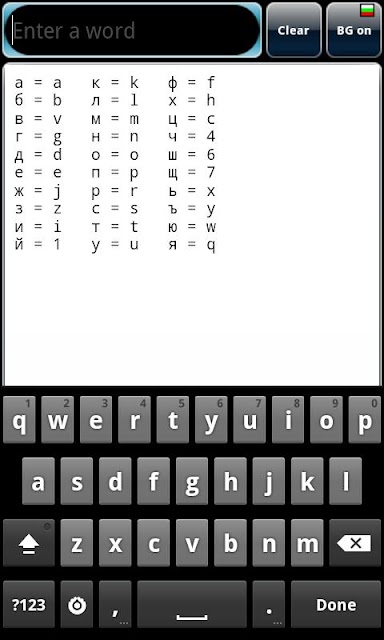The width and height of the screenshot is (384, 640).
Task: Tap Done on the keyboard
Action: pyautogui.click(x=336, y=604)
